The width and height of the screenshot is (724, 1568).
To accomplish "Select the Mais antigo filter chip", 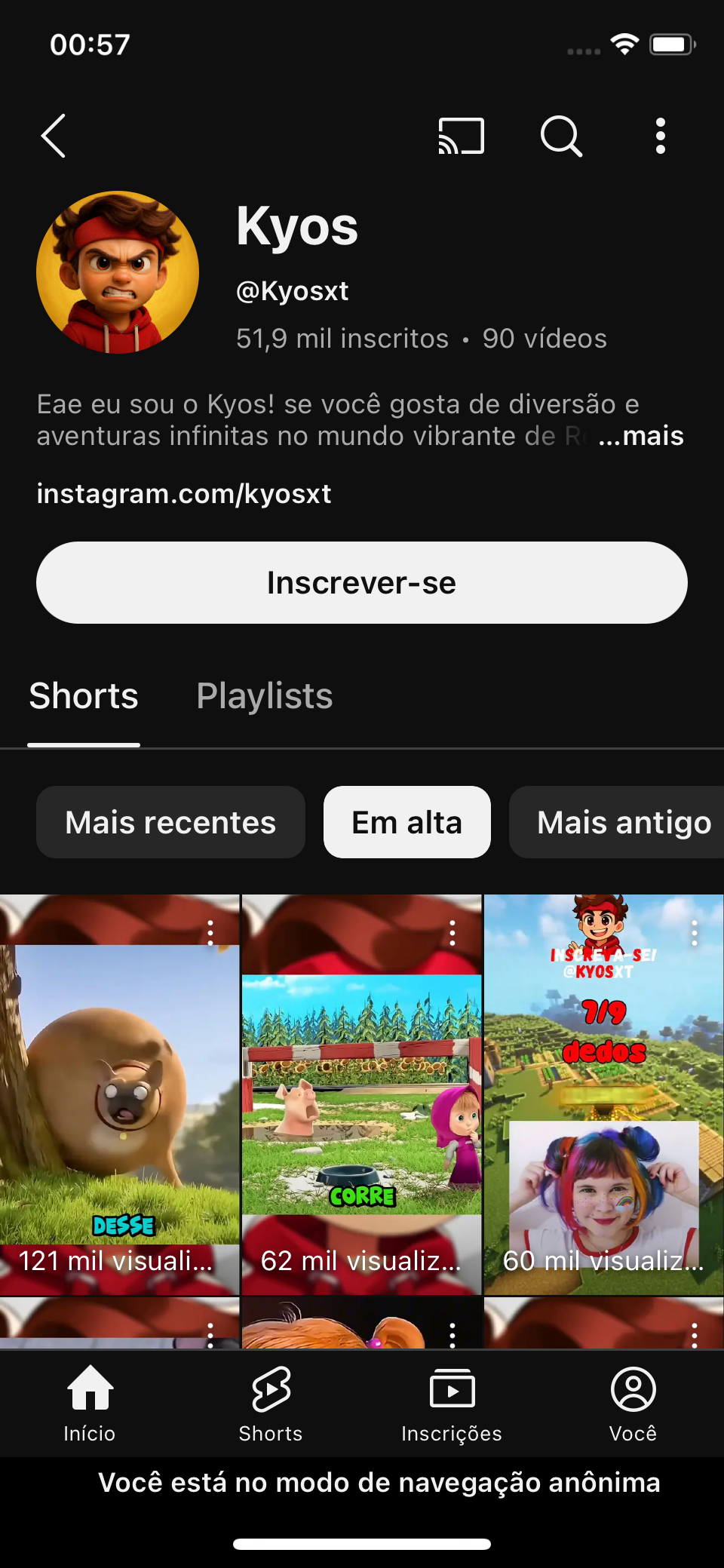I will click(618, 822).
